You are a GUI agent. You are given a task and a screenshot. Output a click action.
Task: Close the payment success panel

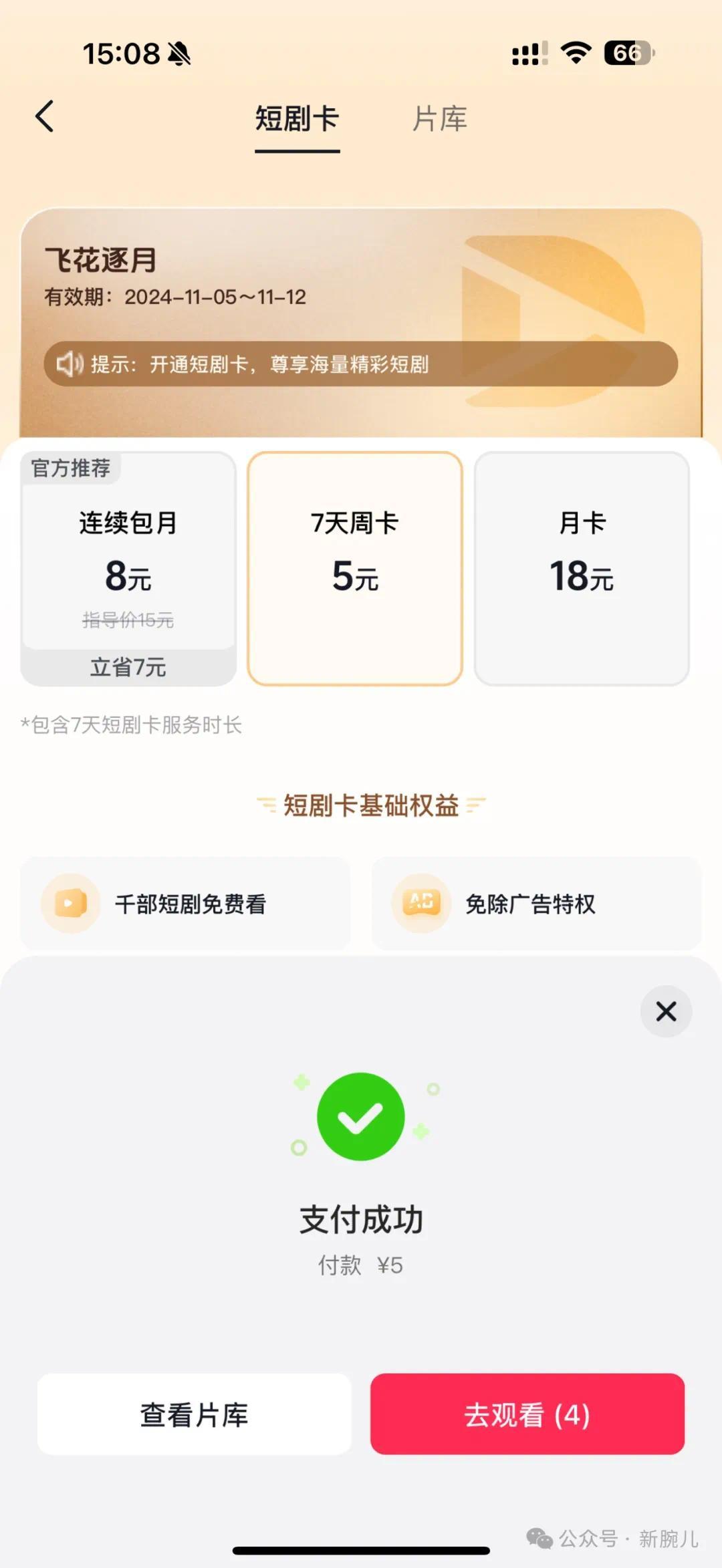[666, 1011]
